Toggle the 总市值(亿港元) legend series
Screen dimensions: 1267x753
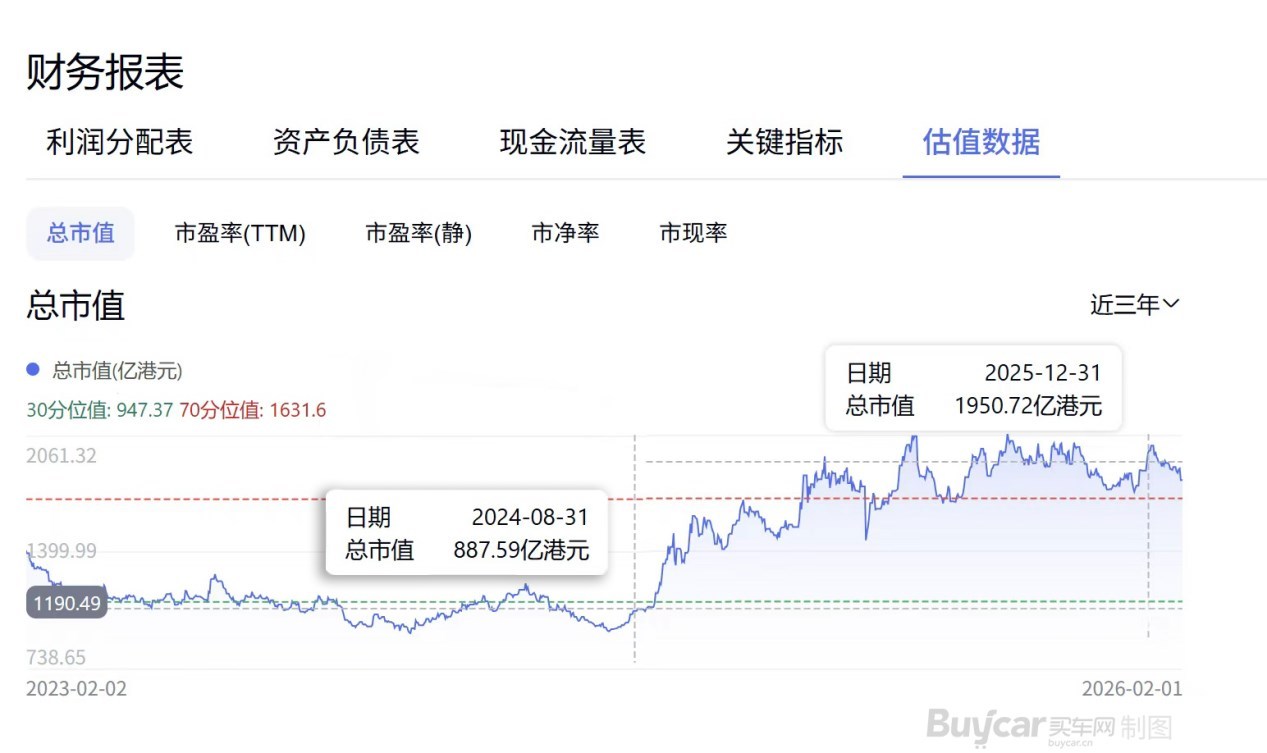pos(105,371)
